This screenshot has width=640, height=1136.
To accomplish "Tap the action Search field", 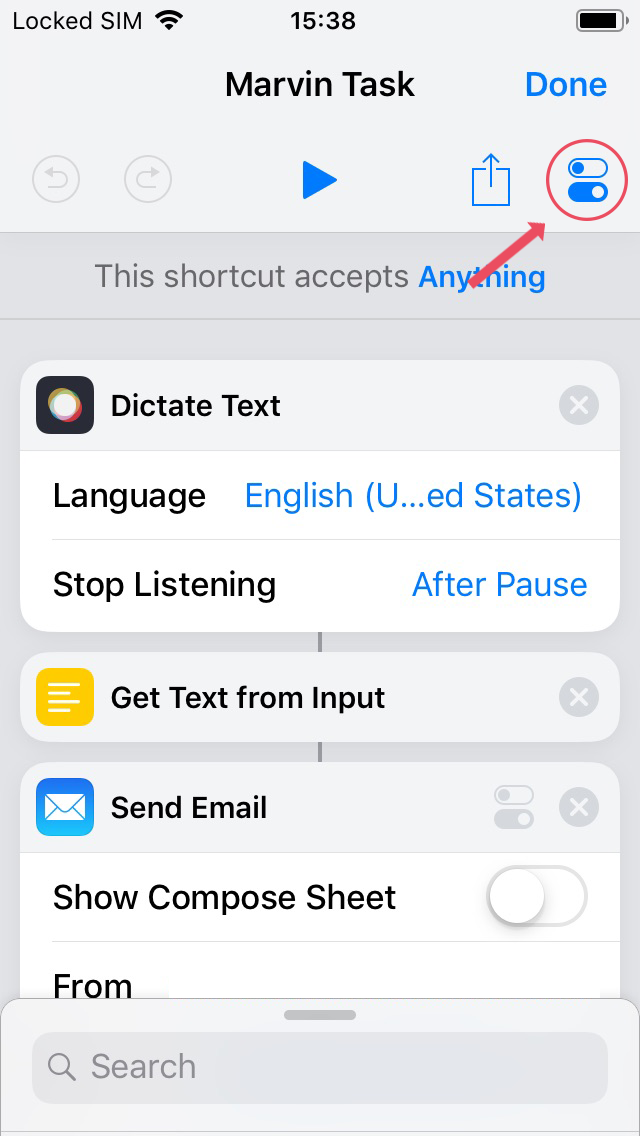I will (x=320, y=1066).
